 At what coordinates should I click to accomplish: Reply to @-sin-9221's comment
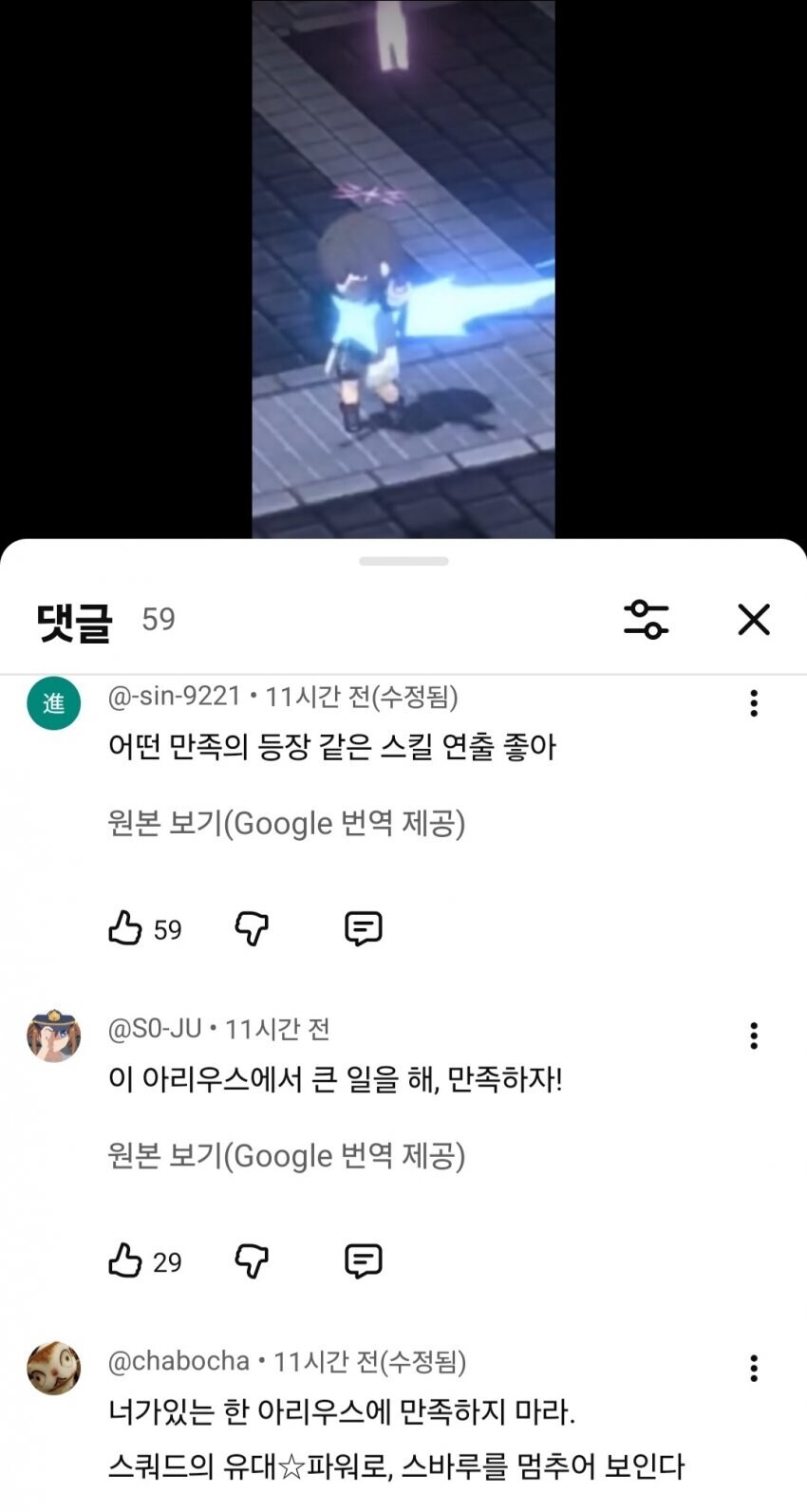[x=363, y=928]
